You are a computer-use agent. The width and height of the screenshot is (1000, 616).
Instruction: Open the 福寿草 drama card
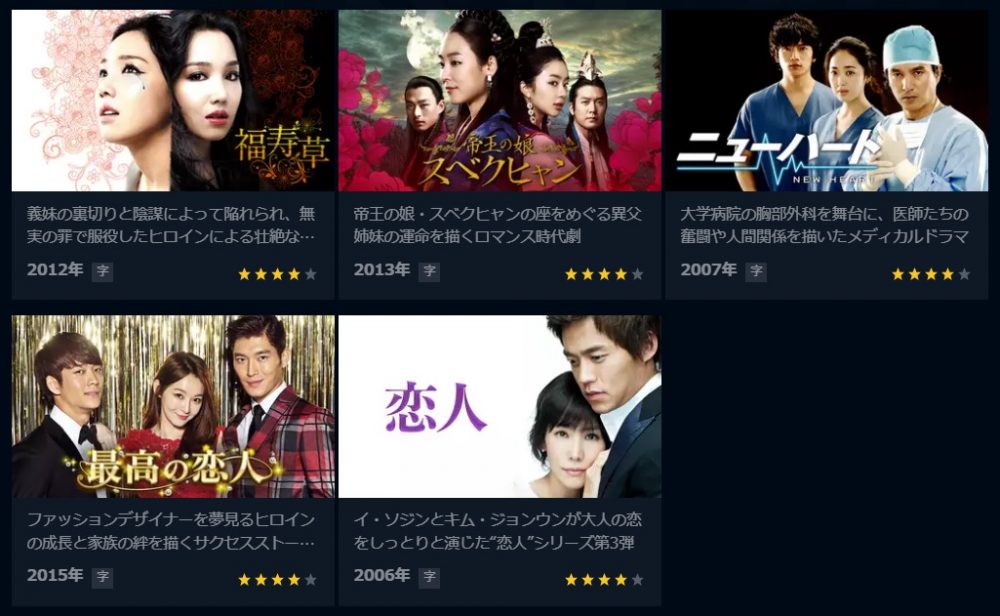click(x=173, y=101)
